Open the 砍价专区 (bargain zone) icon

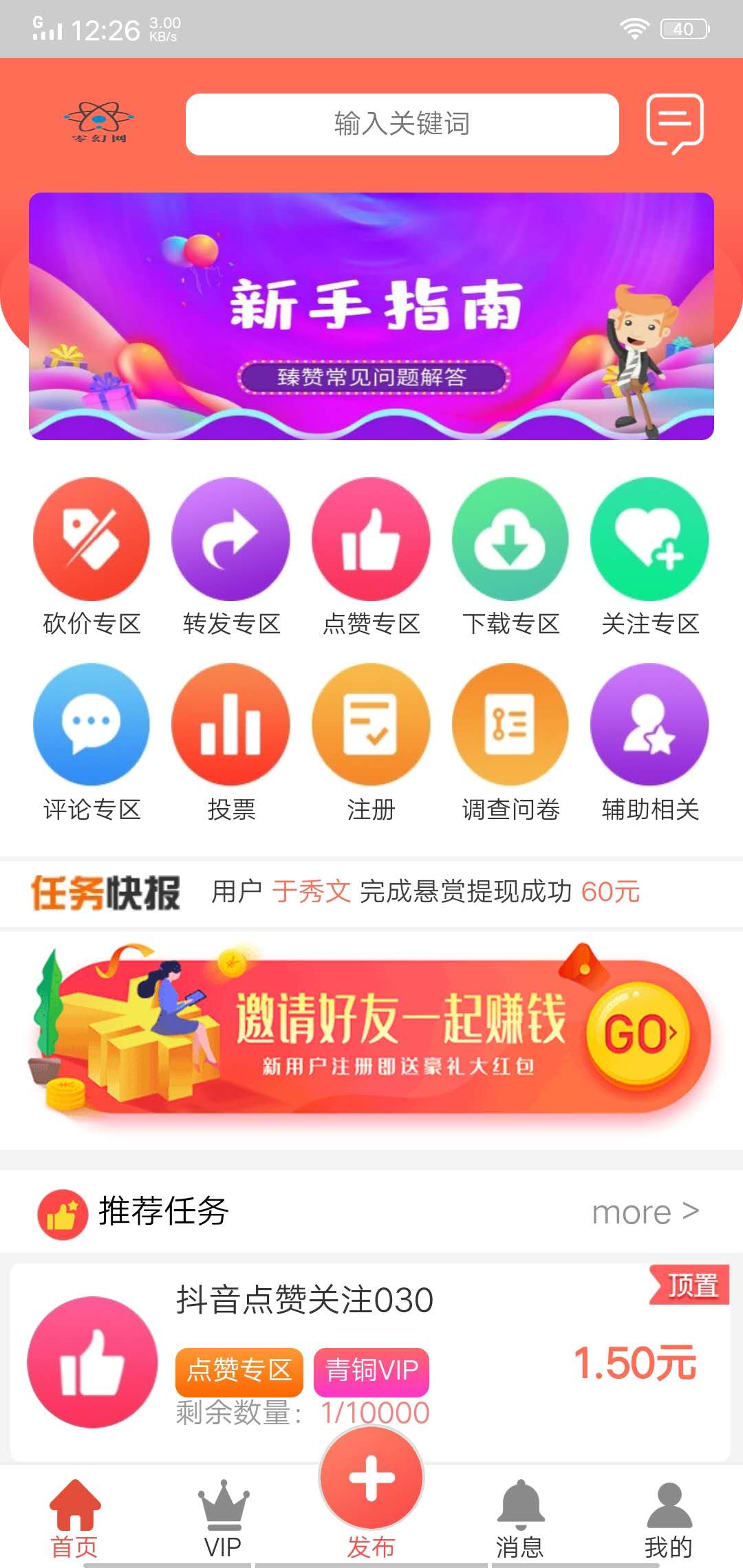pos(91,540)
